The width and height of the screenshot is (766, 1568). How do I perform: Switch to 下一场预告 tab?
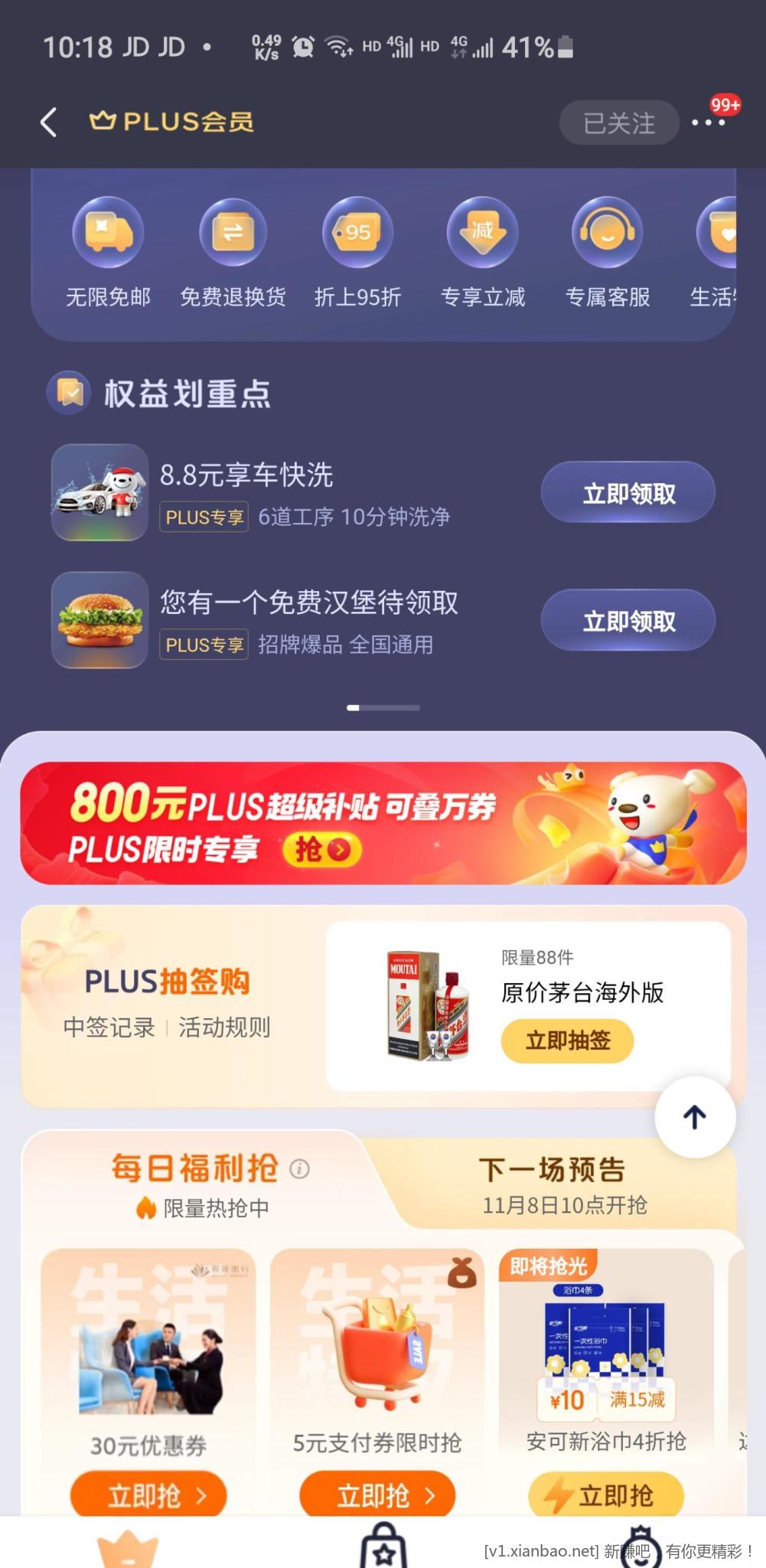[x=552, y=1184]
